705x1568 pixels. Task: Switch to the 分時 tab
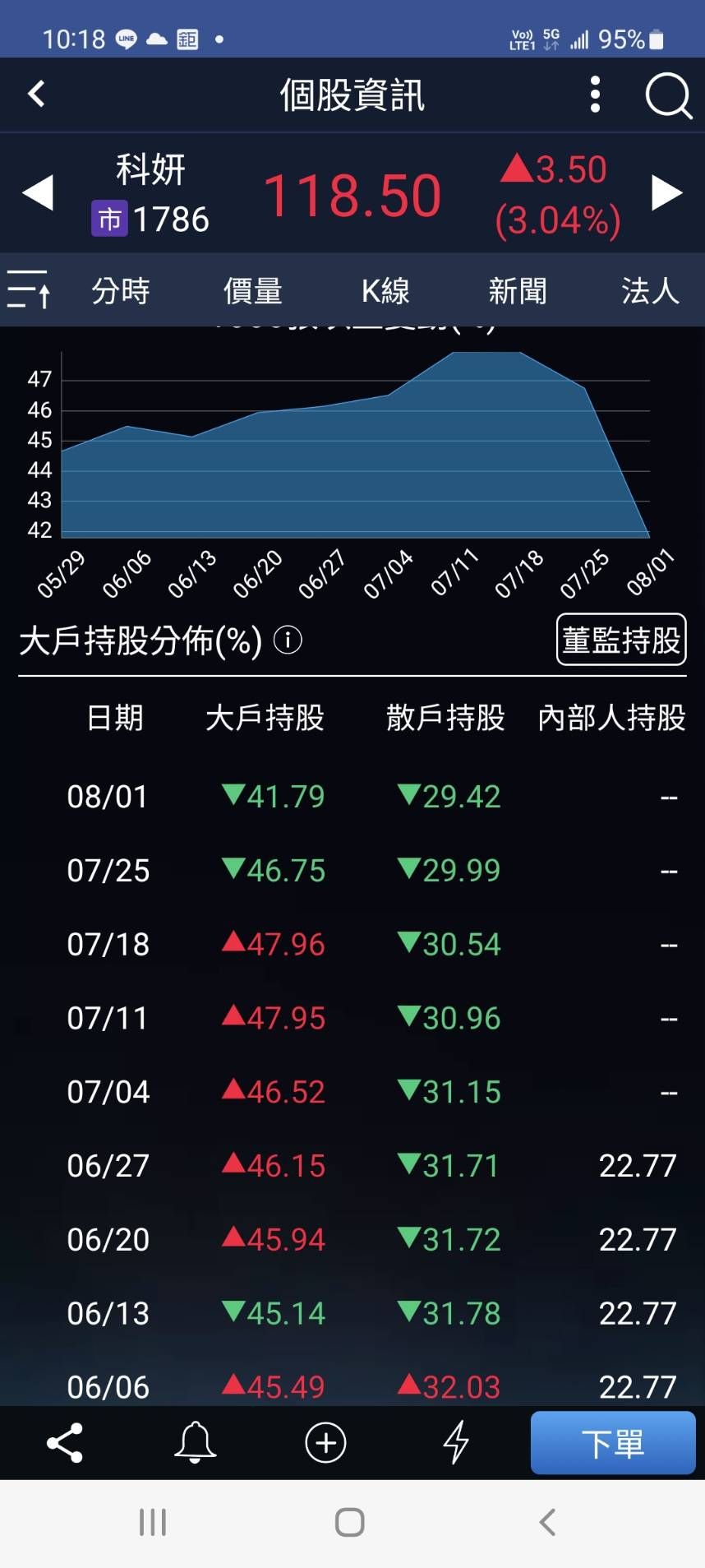point(121,290)
